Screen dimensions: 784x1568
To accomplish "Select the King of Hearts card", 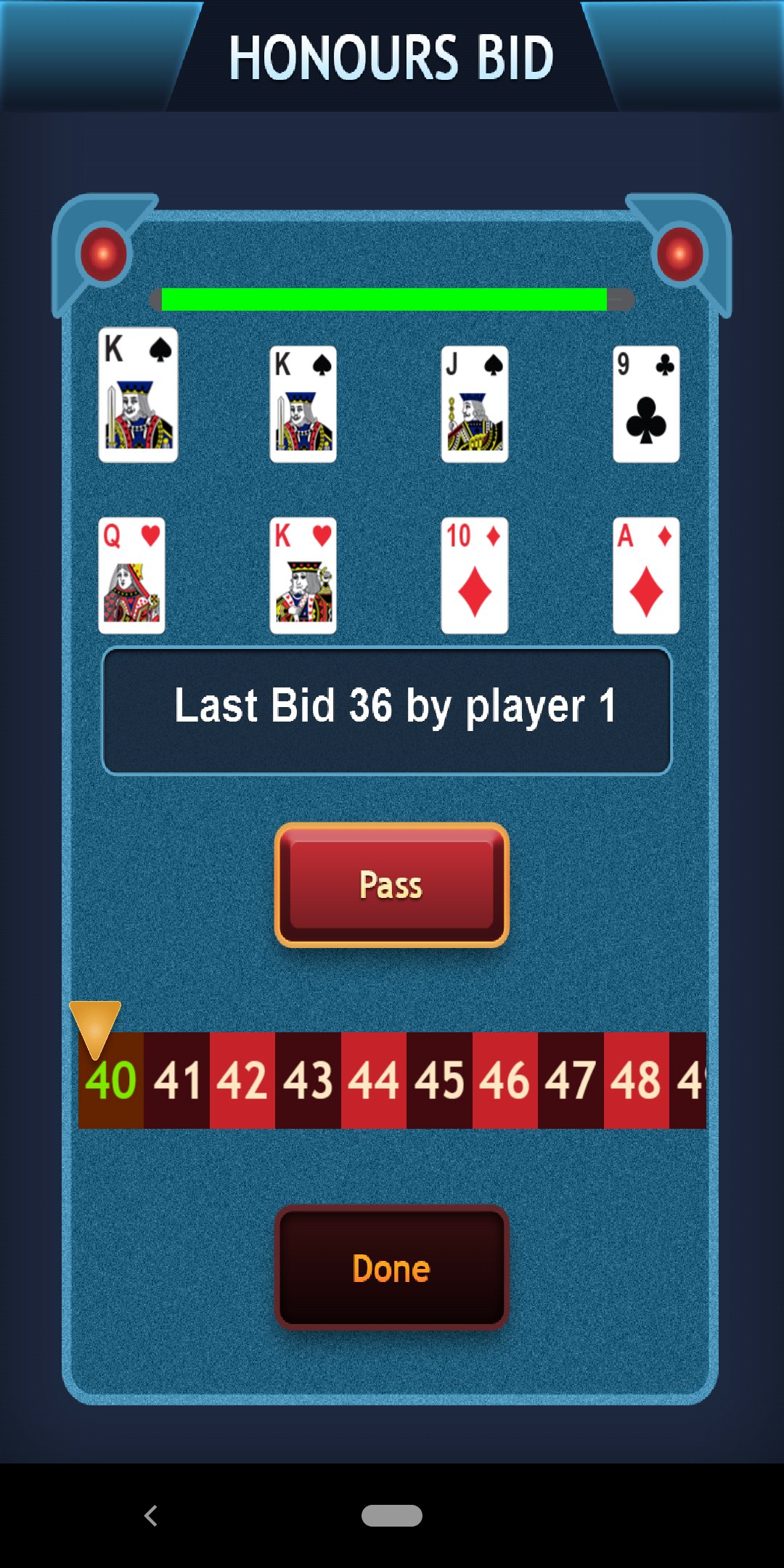I will pyautogui.click(x=303, y=577).
